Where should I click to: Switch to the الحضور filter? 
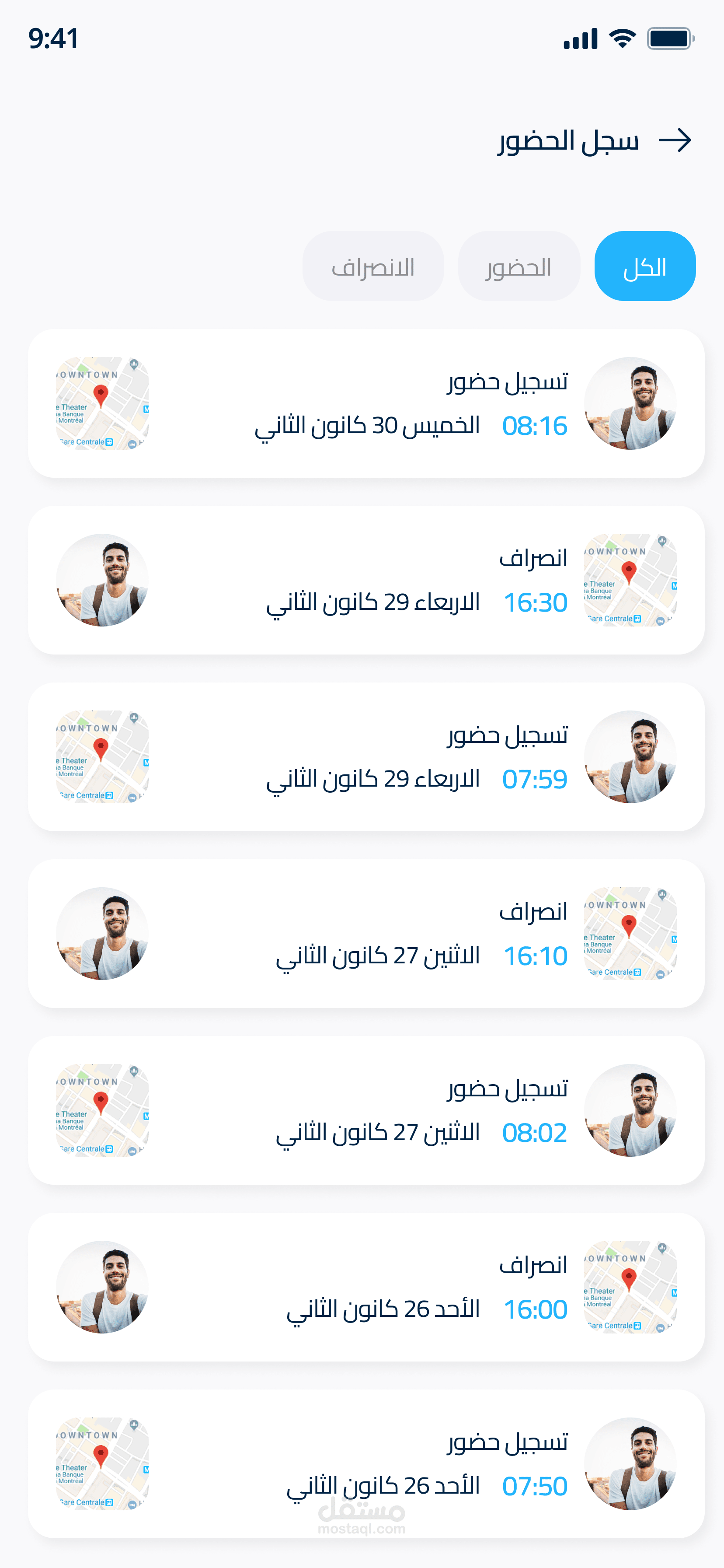[x=519, y=266]
